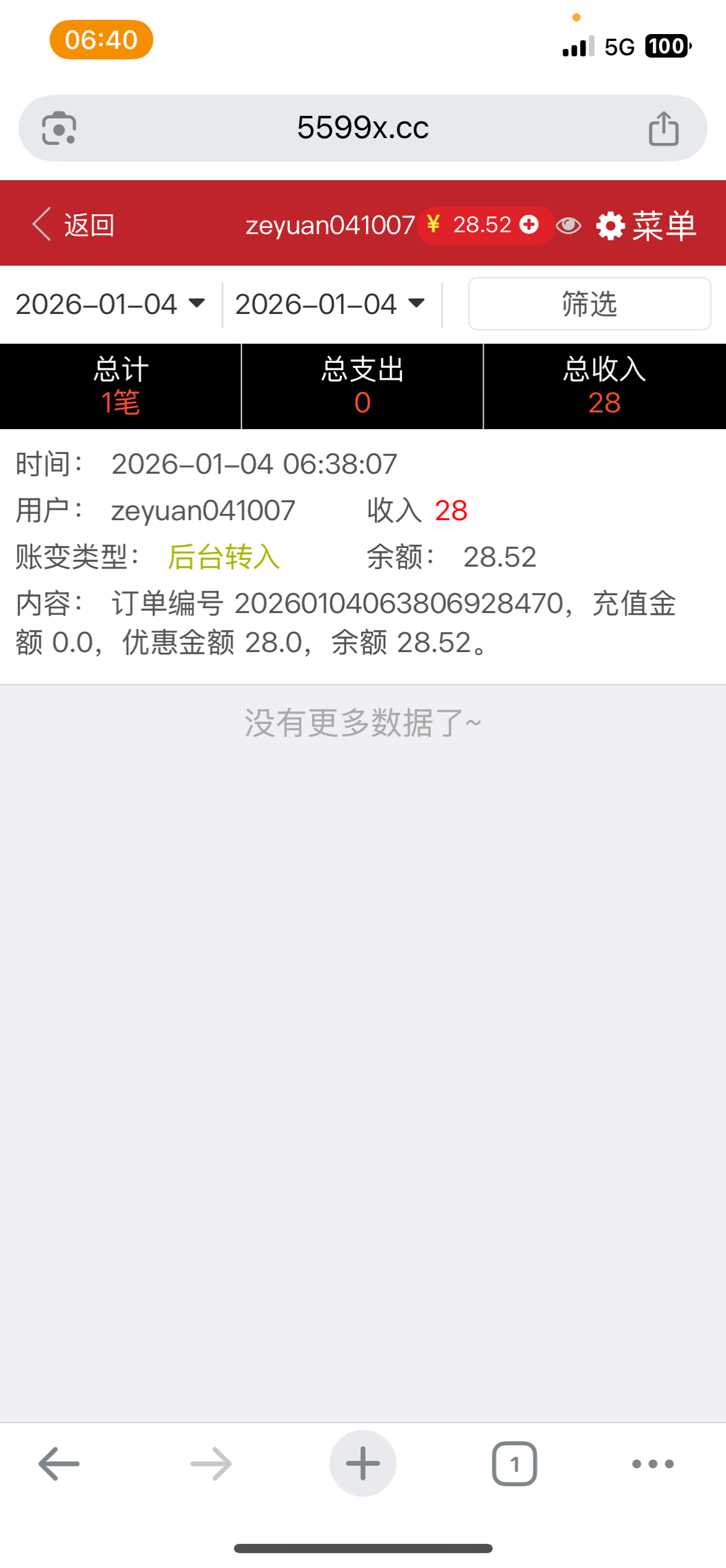View open tabs switcher
Screen dimensions: 726x1568
pyautogui.click(x=514, y=1464)
